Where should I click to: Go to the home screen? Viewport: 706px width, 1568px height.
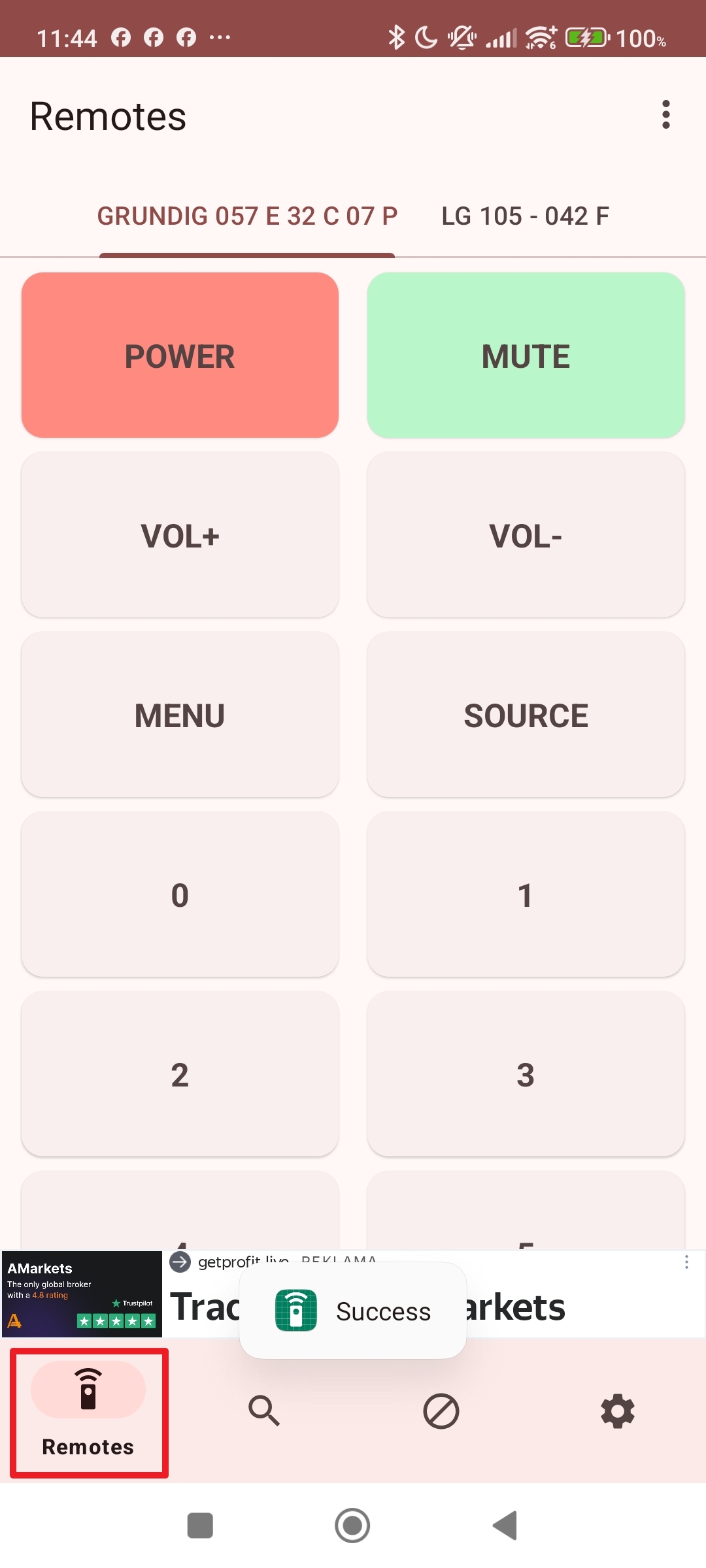pos(352,1526)
